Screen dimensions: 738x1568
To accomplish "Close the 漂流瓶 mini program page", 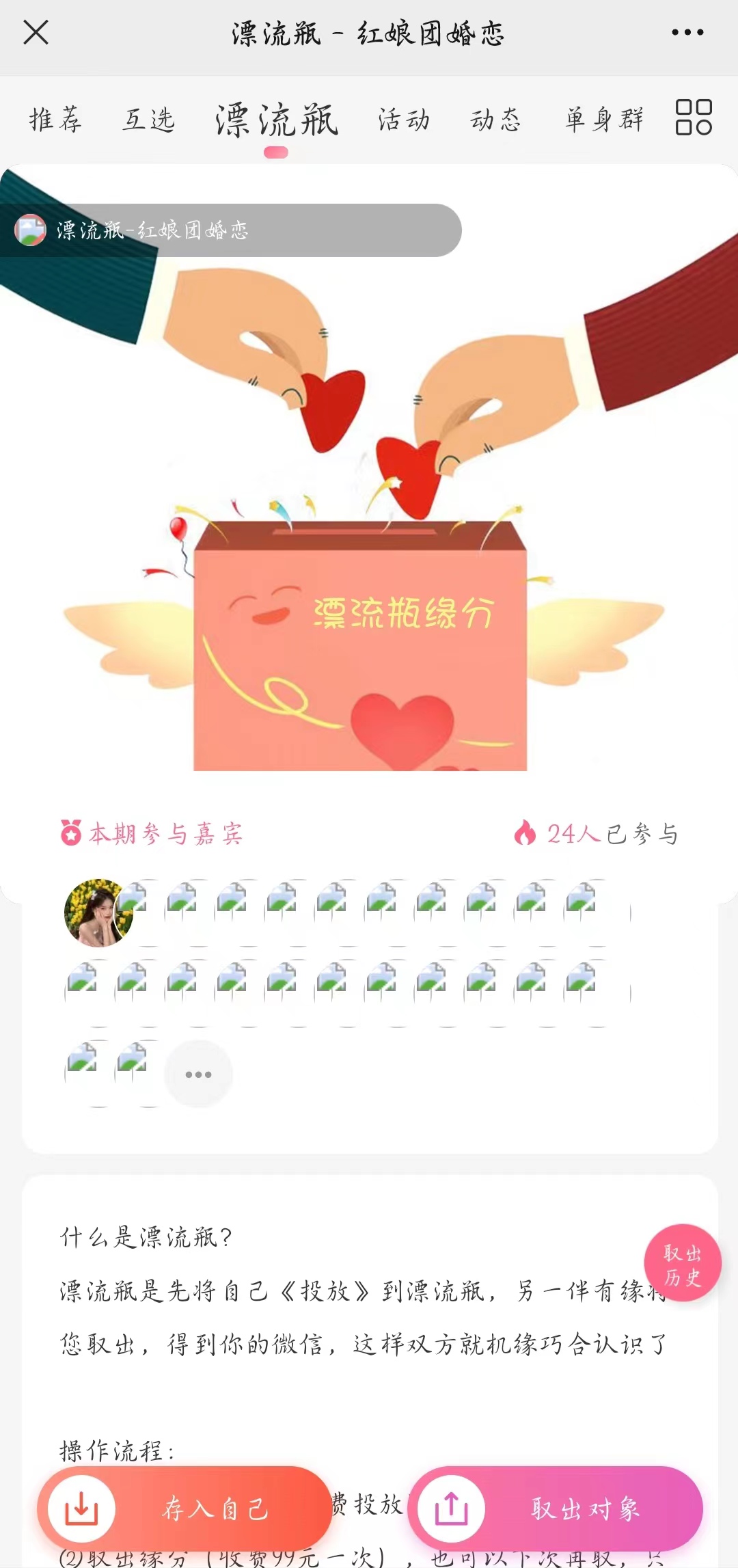I will point(36,32).
